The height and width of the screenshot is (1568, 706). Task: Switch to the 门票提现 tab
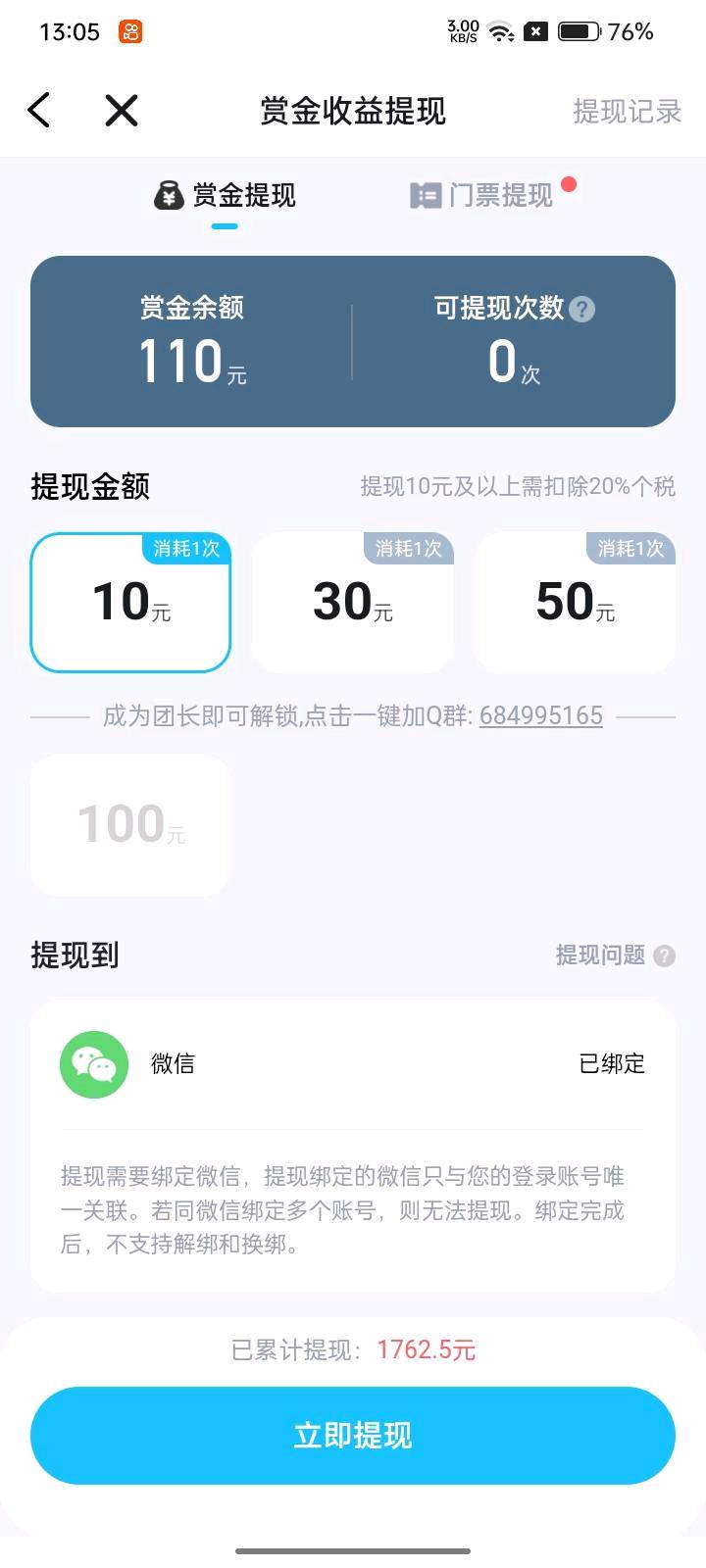point(481,195)
